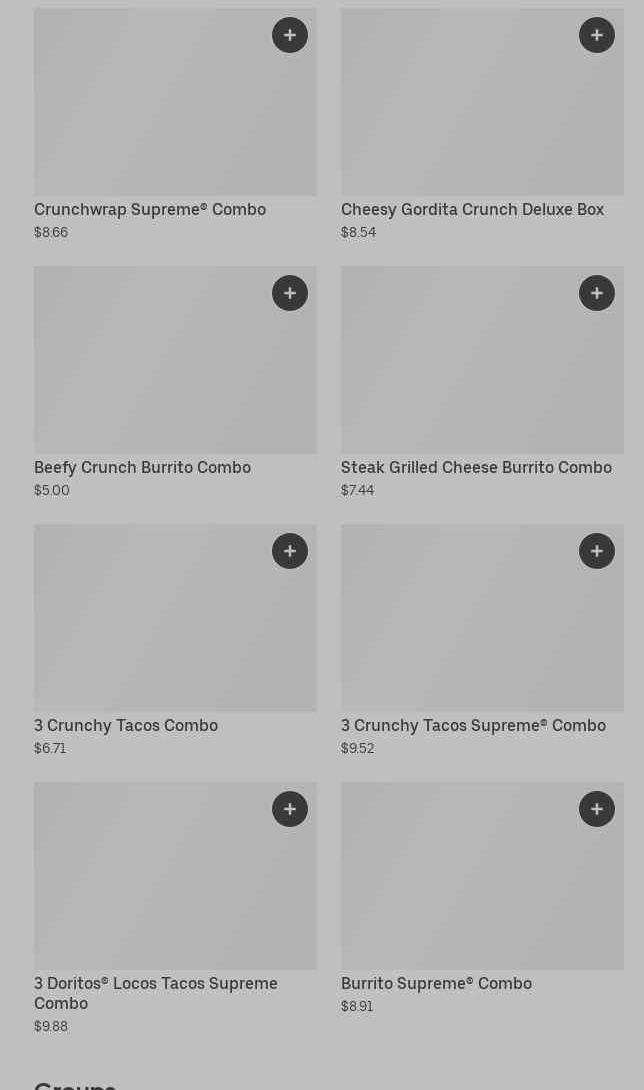Open Beefy Crunch Burrito Combo details

[x=142, y=467]
